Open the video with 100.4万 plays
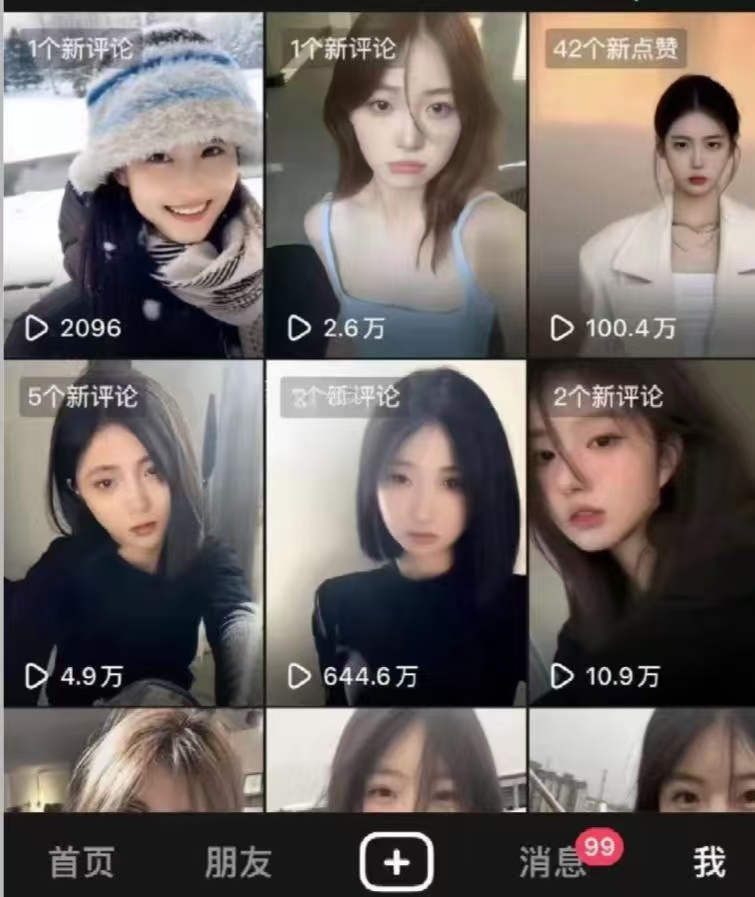 [642, 185]
